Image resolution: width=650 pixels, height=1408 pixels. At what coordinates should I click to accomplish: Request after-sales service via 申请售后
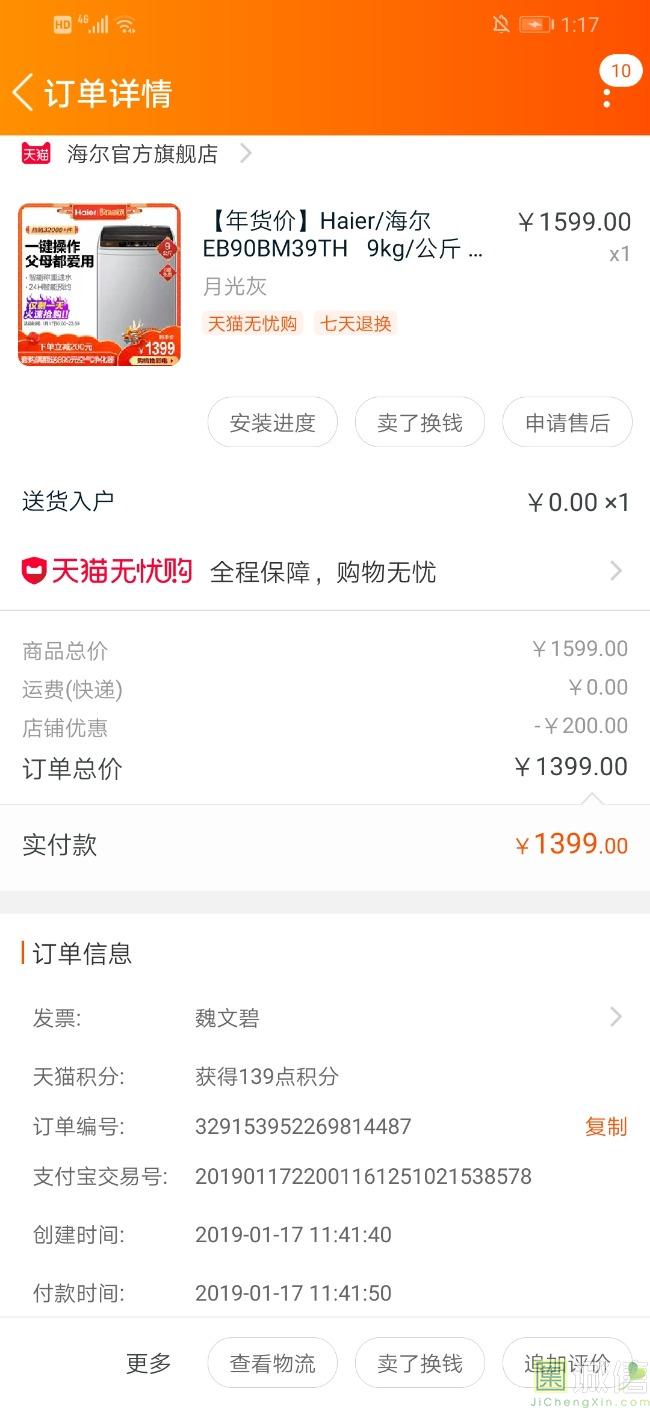(x=567, y=423)
